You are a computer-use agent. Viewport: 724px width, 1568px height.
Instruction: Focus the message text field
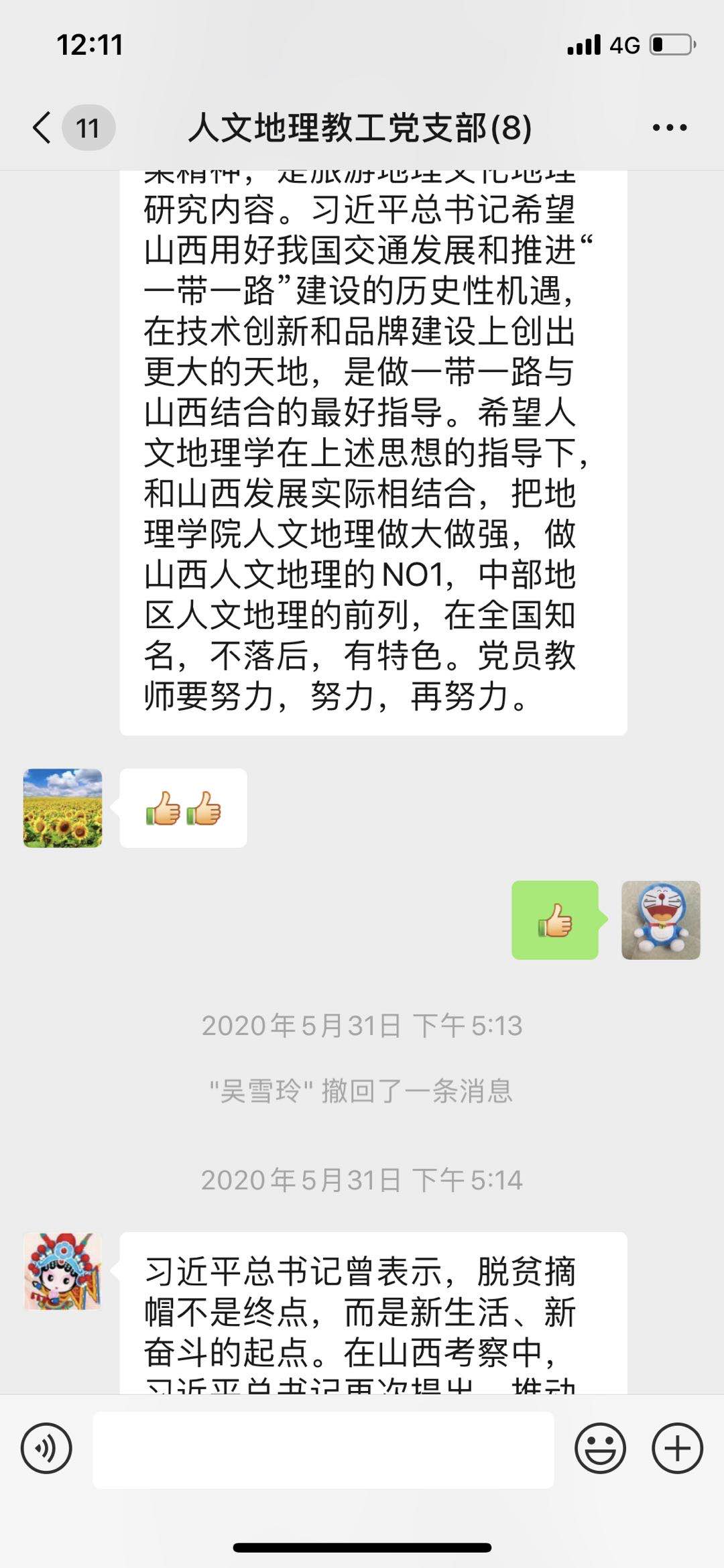[x=323, y=1449]
